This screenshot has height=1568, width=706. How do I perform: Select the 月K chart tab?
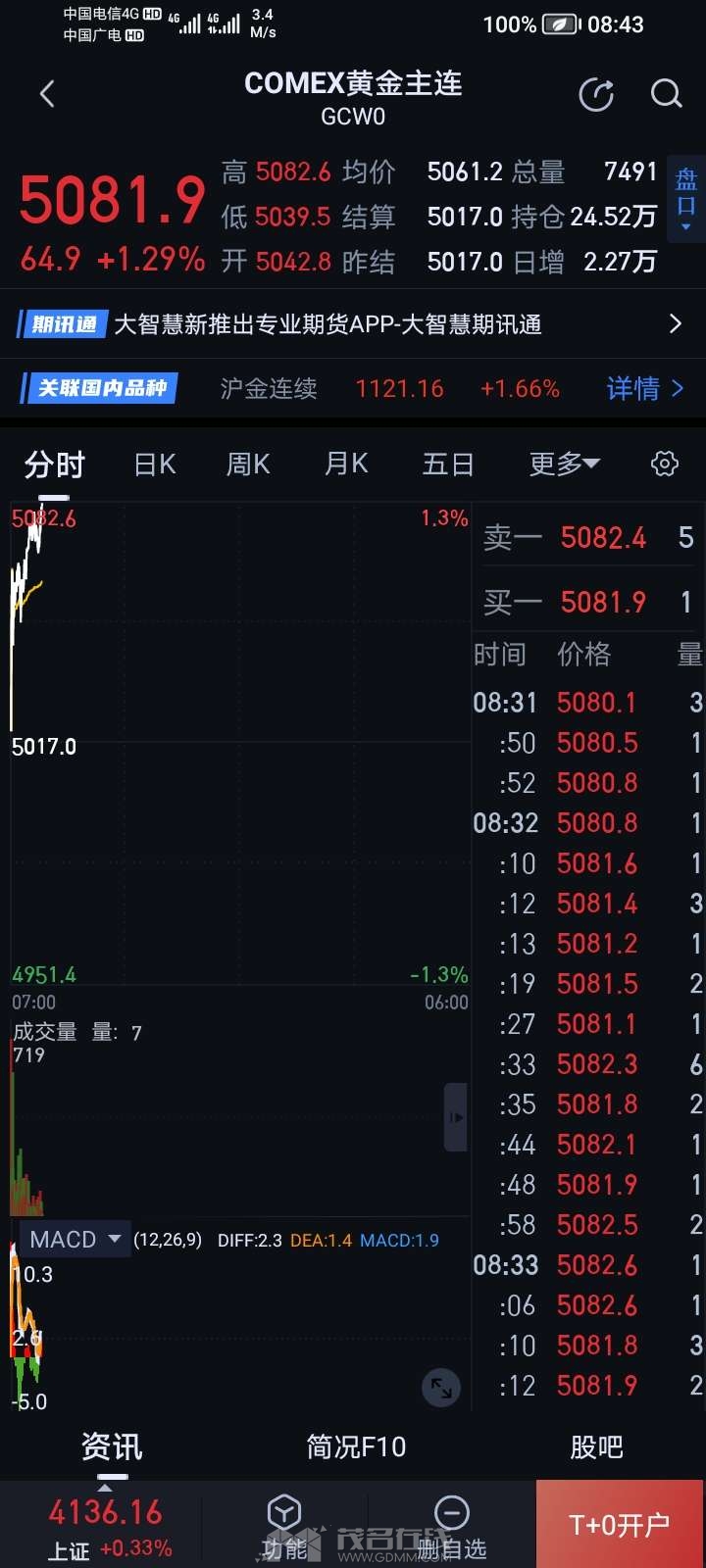(346, 464)
